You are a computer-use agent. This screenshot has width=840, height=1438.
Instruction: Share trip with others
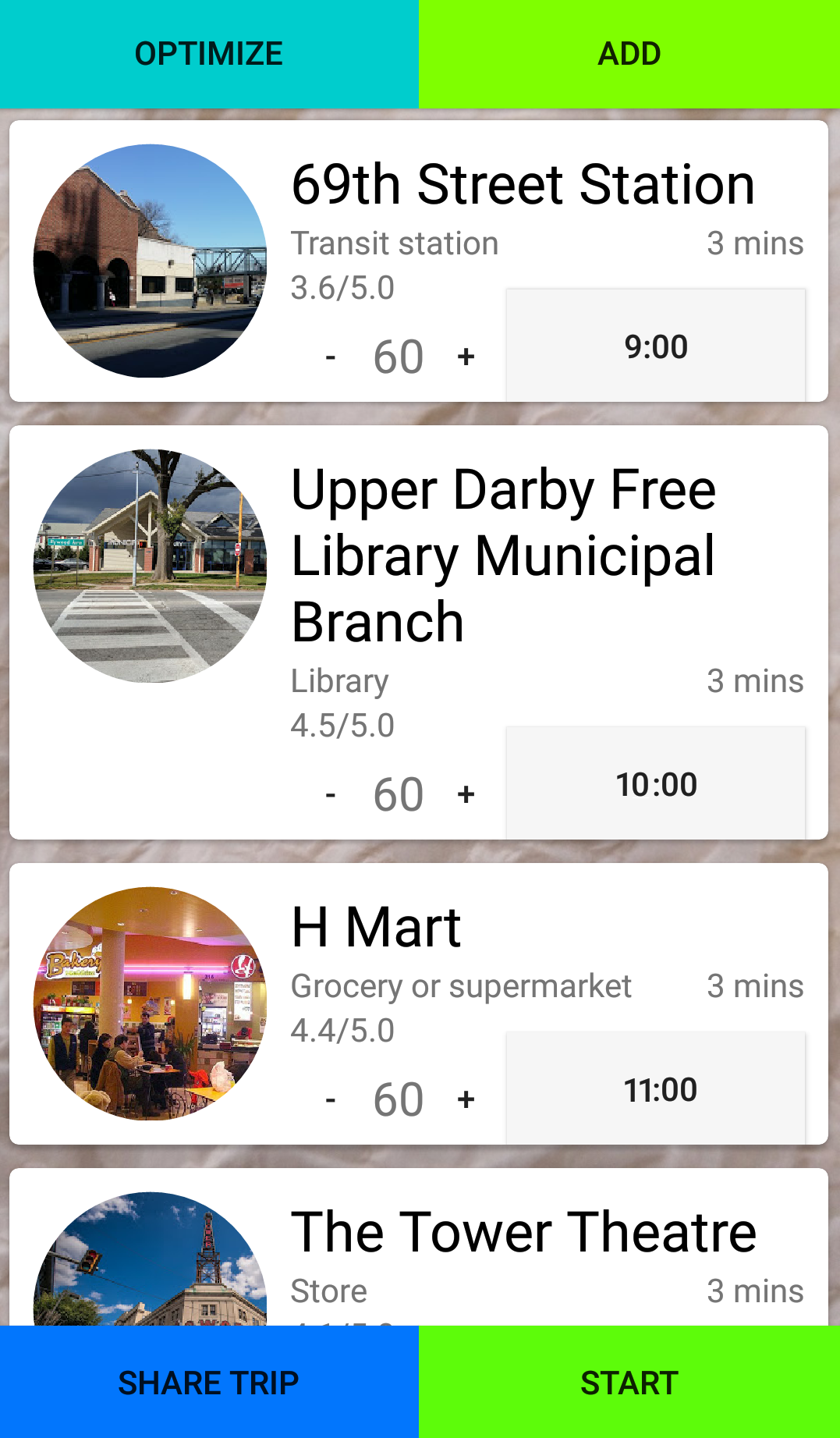pos(209,1383)
